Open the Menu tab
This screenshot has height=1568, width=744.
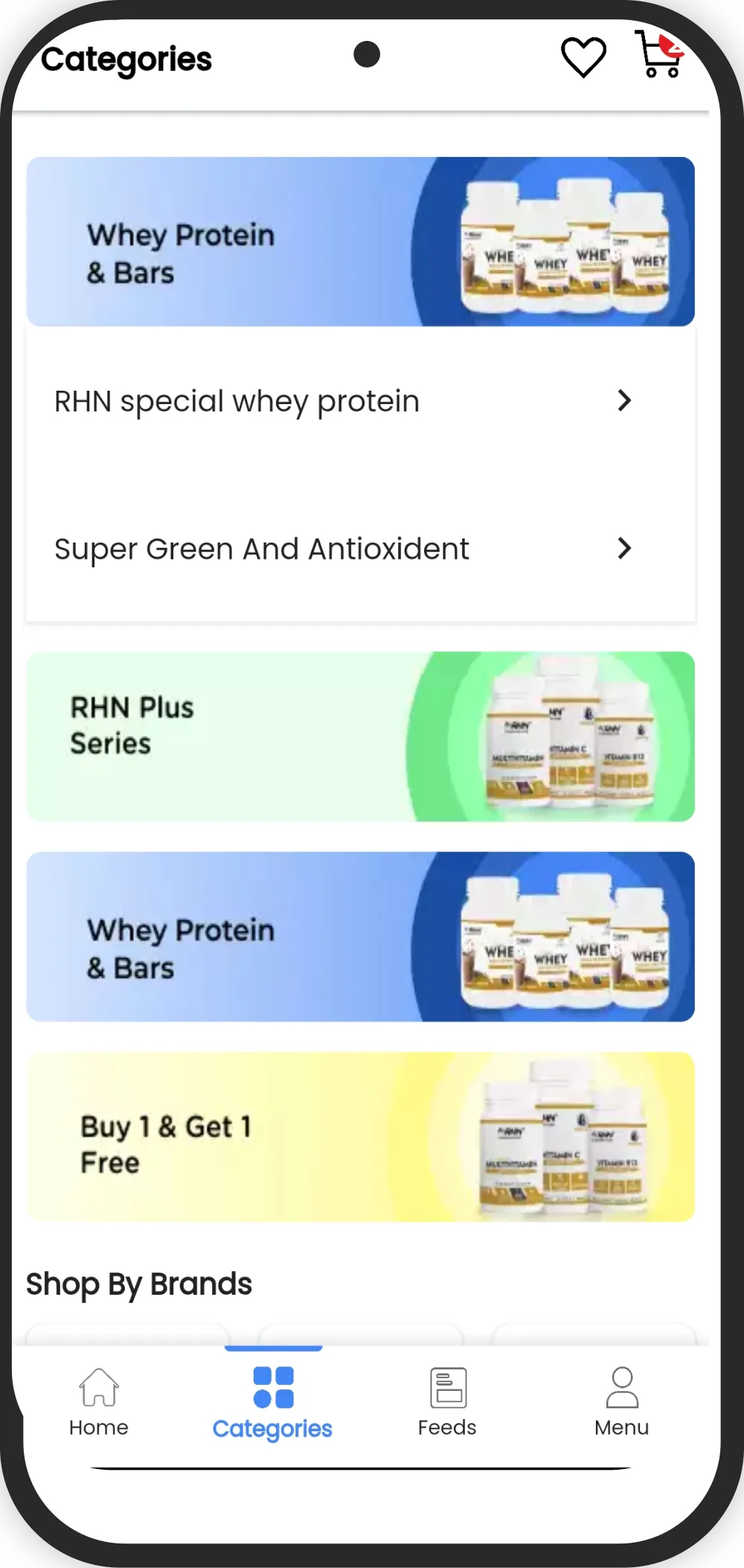click(621, 1401)
